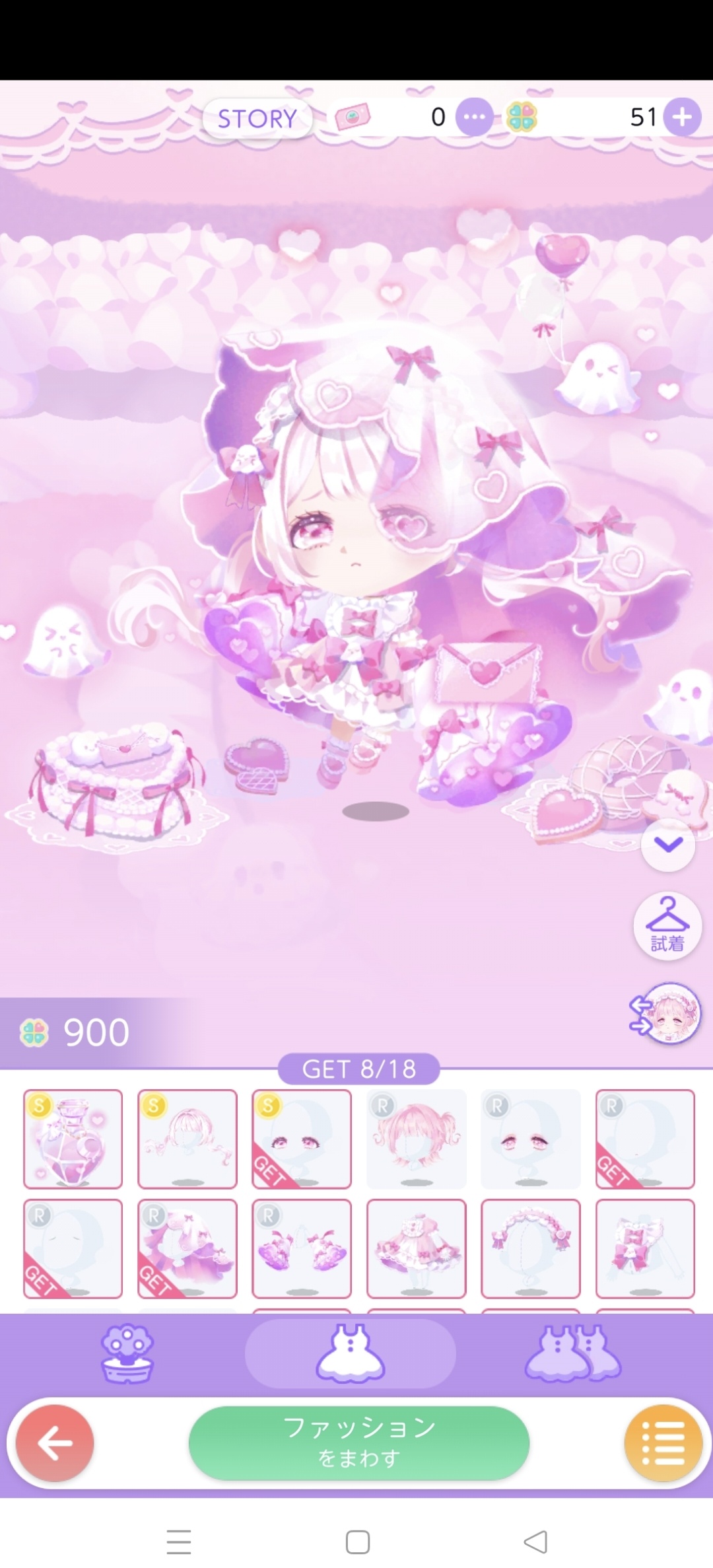713x1568 pixels.
Task: Select the S-rank heart potion bottle item
Action: point(73,1139)
